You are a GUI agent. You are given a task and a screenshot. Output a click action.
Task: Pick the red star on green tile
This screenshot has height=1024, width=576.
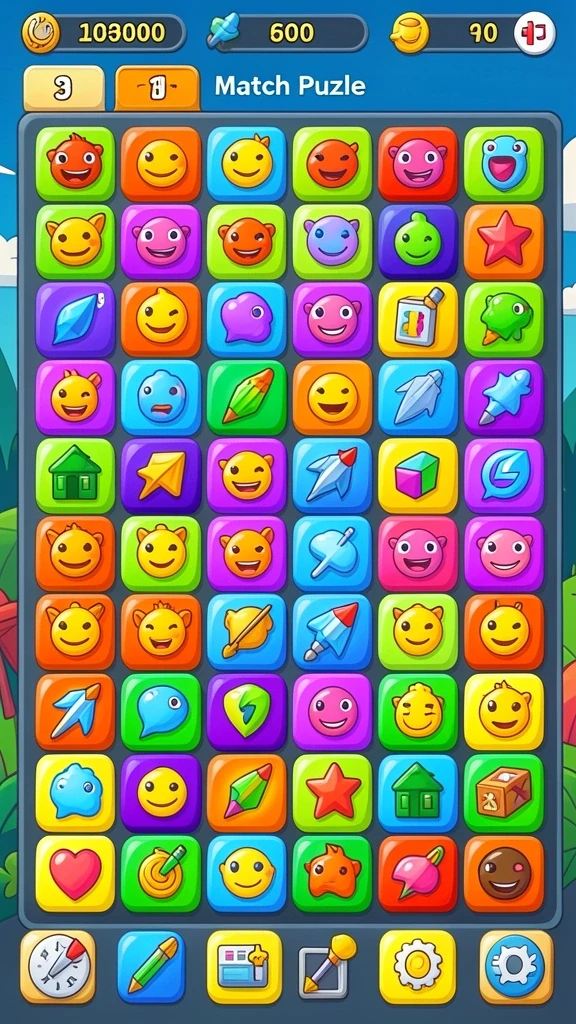tap(332, 793)
